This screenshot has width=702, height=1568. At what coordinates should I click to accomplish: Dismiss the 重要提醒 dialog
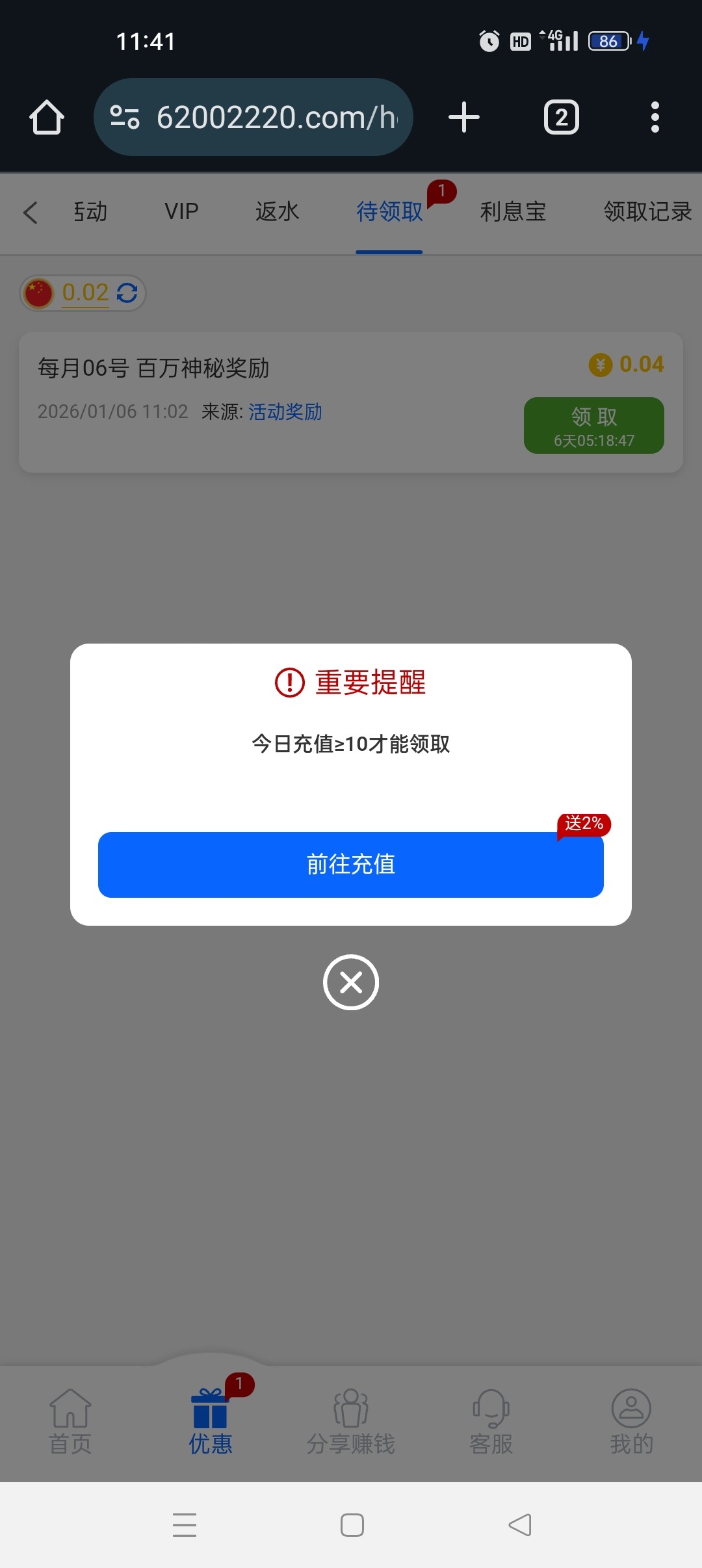click(351, 982)
